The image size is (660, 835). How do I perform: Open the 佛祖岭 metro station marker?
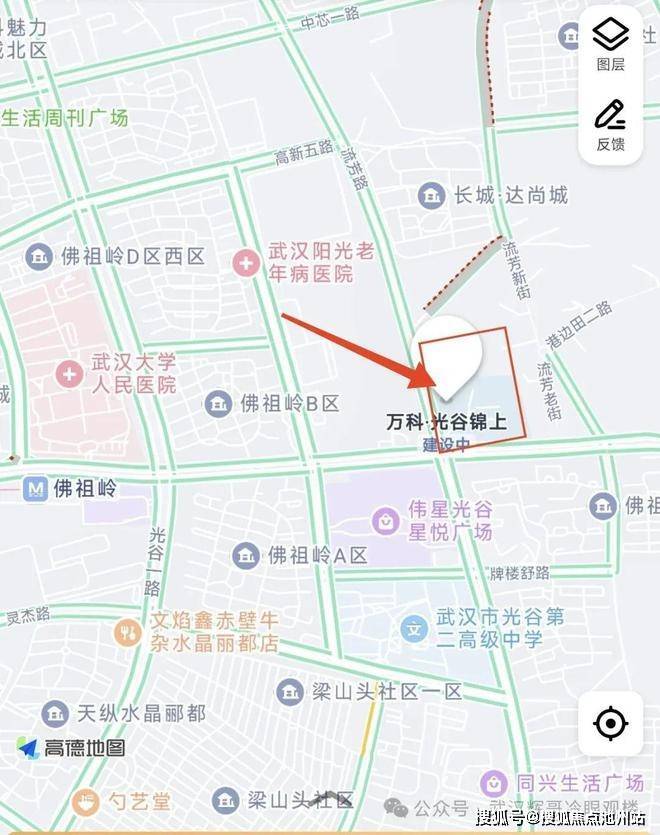pyautogui.click(x=37, y=488)
